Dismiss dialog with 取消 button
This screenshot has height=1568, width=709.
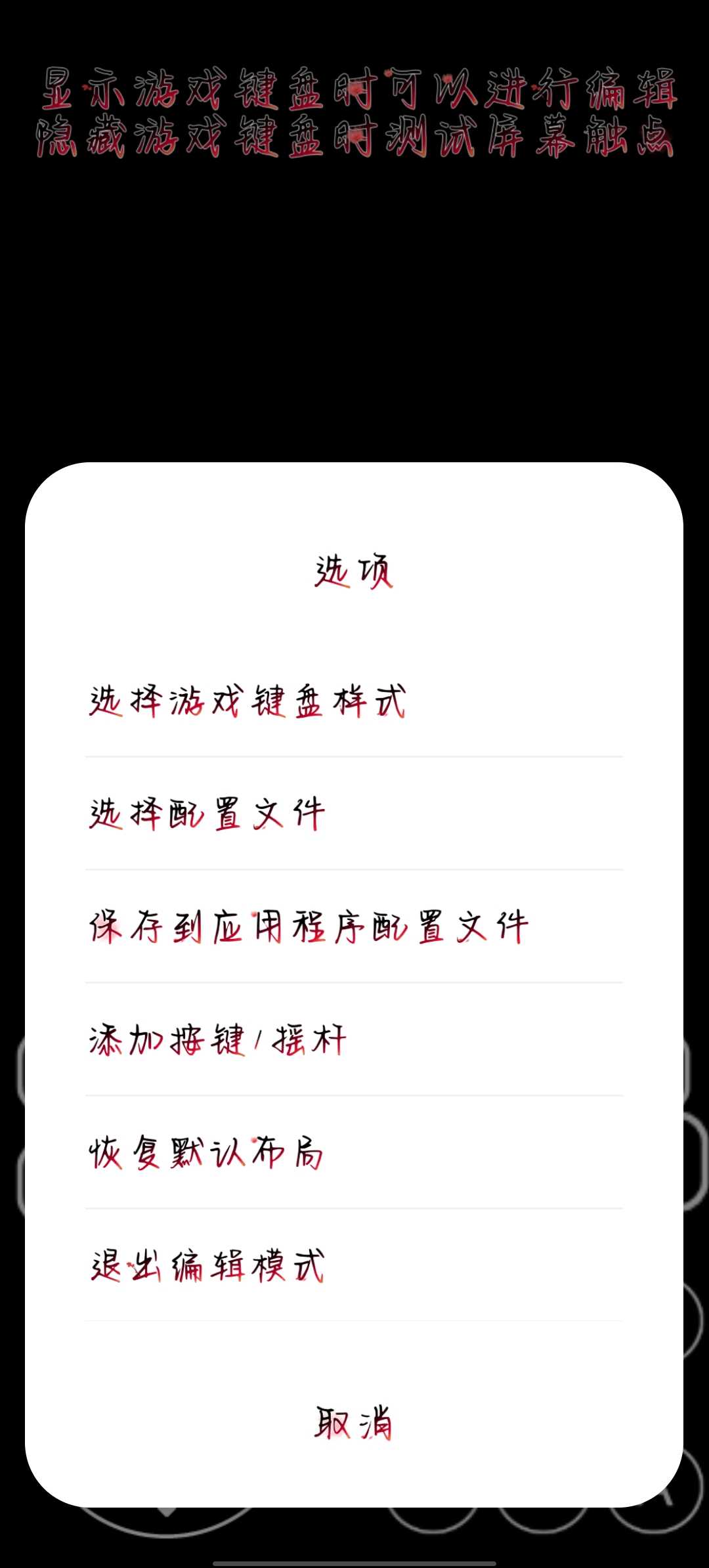(353, 1424)
